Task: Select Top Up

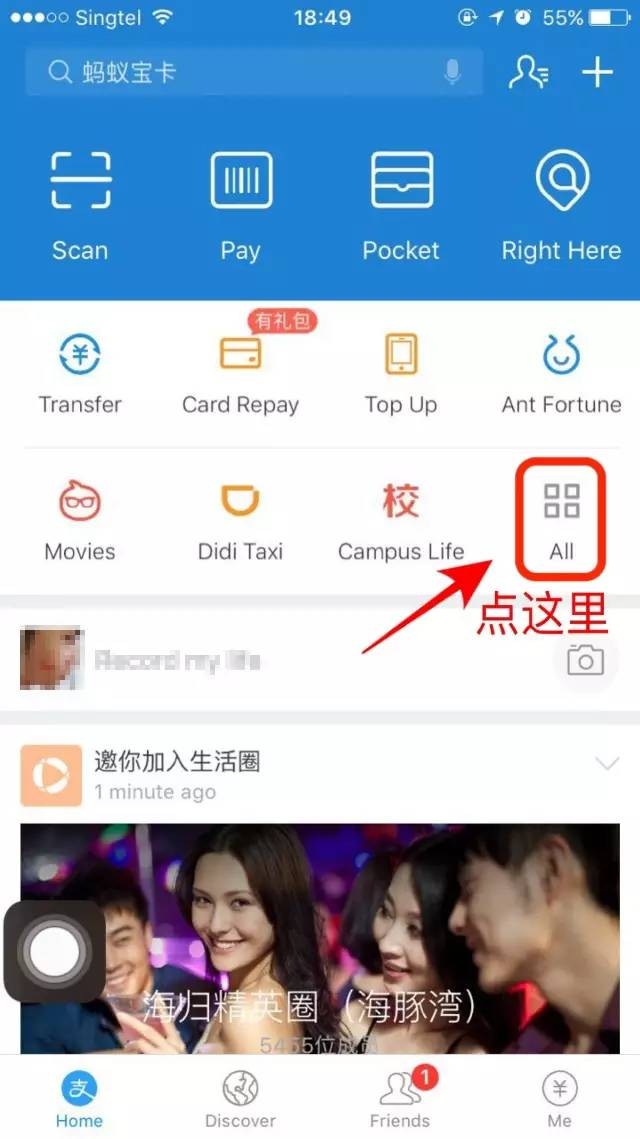Action: point(401,375)
